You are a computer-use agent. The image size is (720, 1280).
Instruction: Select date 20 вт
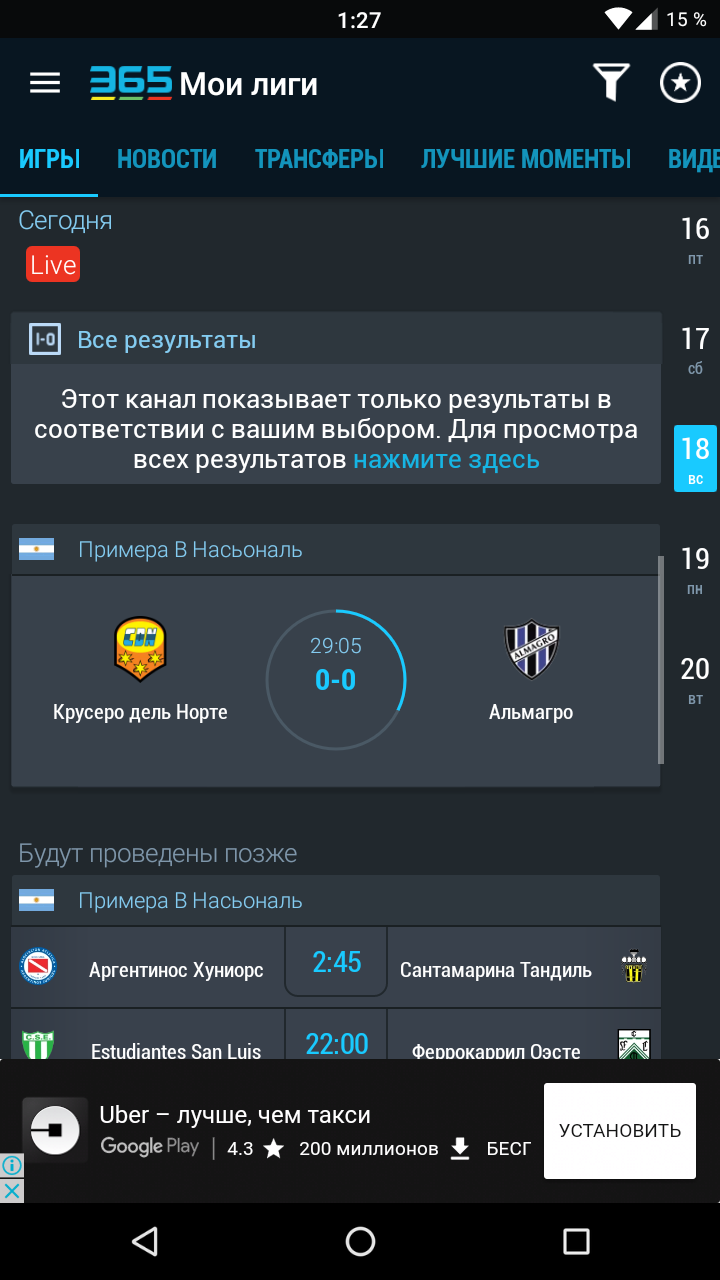(x=695, y=680)
